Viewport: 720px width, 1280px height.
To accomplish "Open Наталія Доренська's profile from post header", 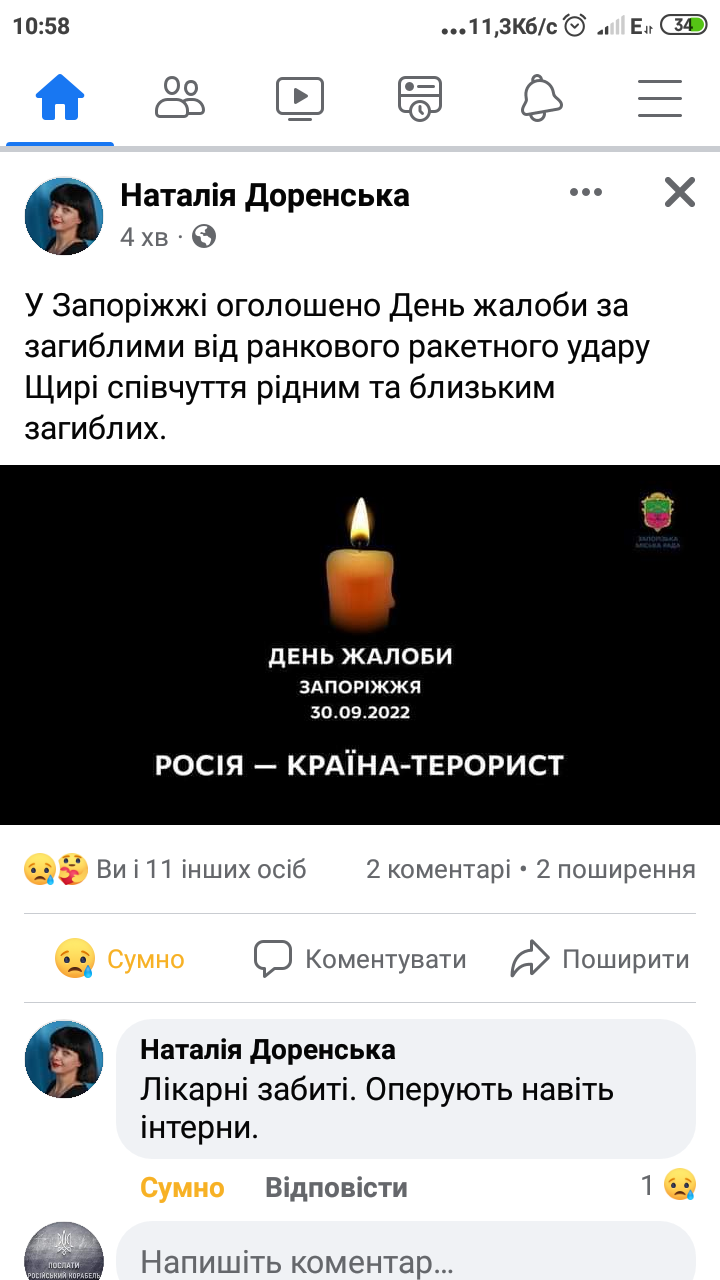I will click(265, 195).
